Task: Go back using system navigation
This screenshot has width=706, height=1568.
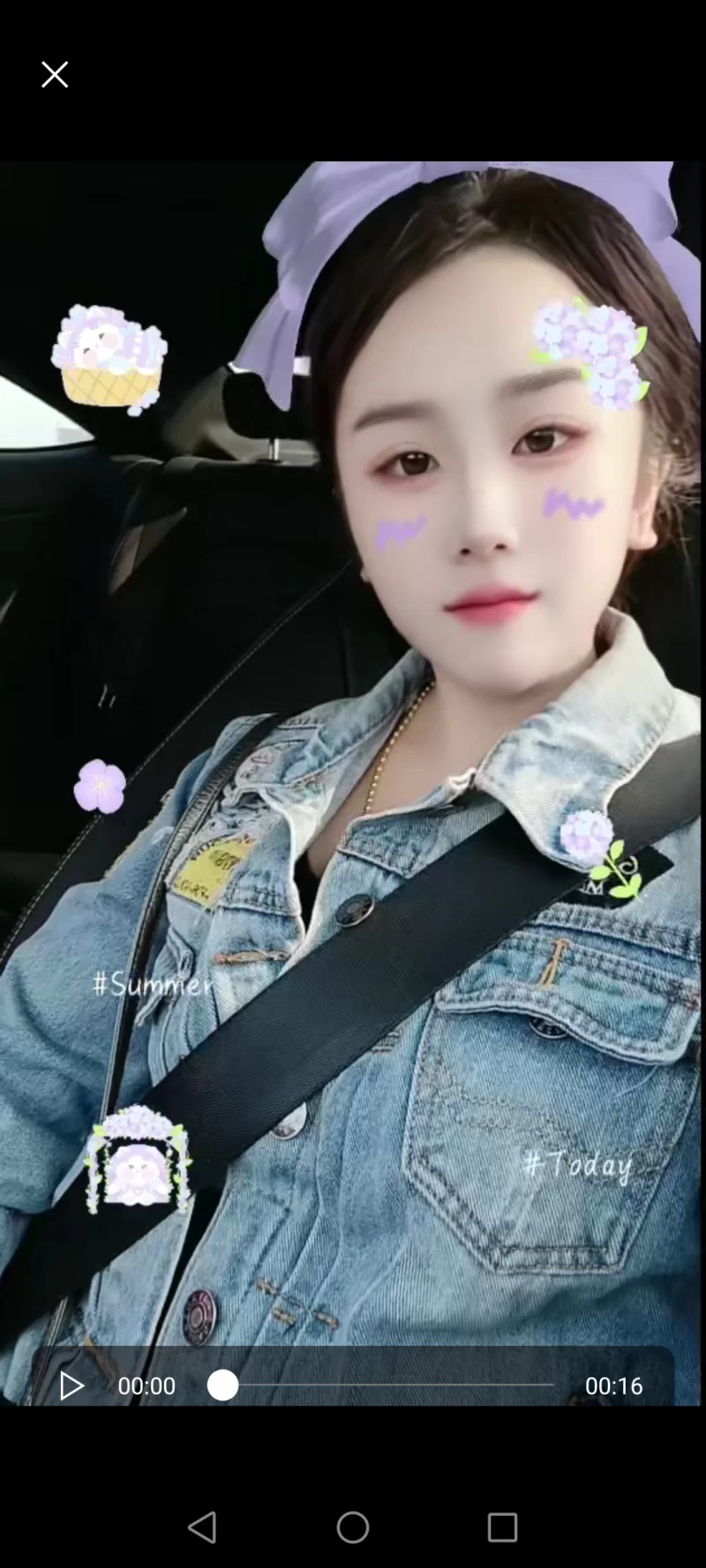Action: [x=202, y=1527]
